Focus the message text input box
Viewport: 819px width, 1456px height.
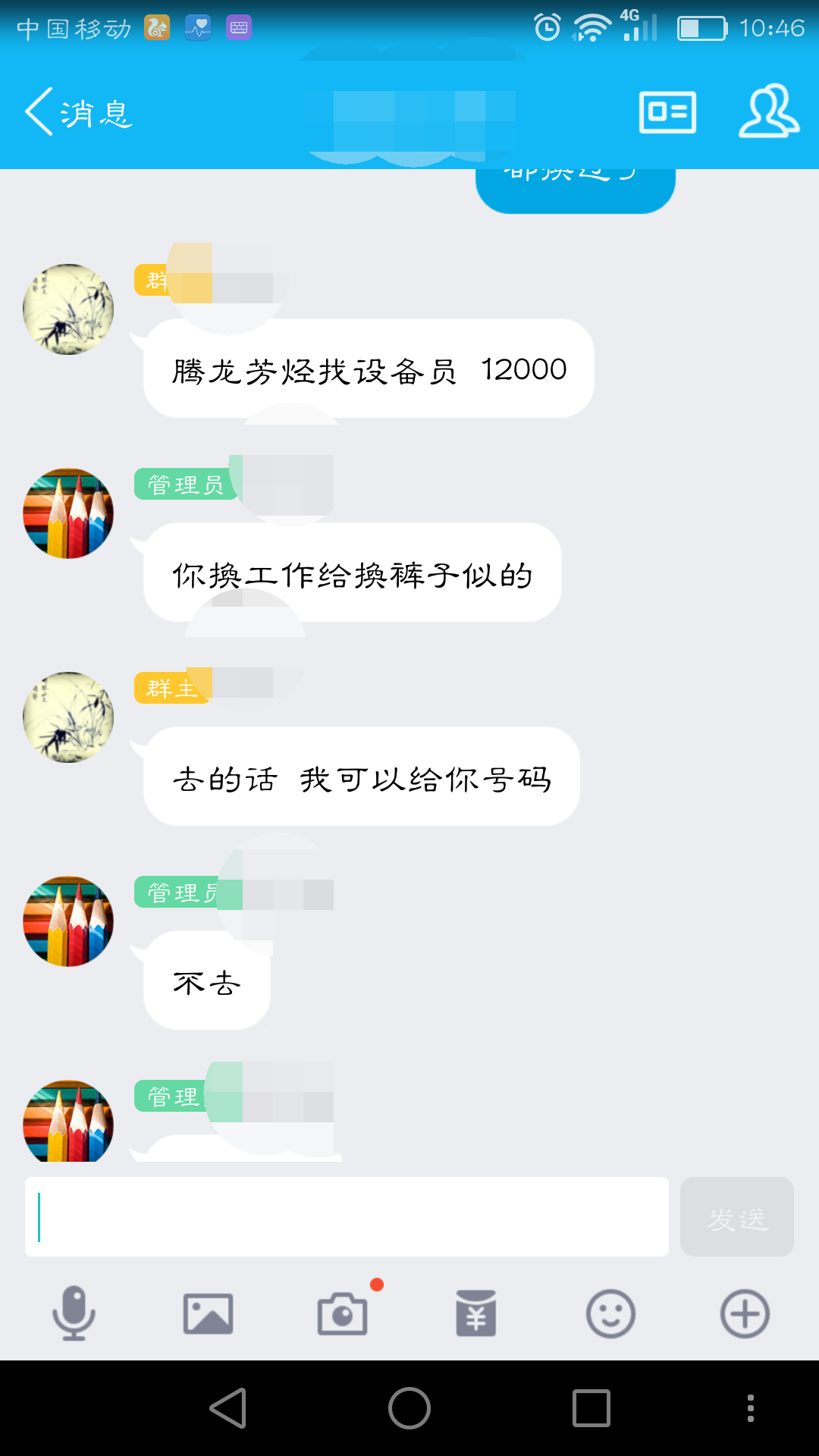click(x=347, y=1216)
